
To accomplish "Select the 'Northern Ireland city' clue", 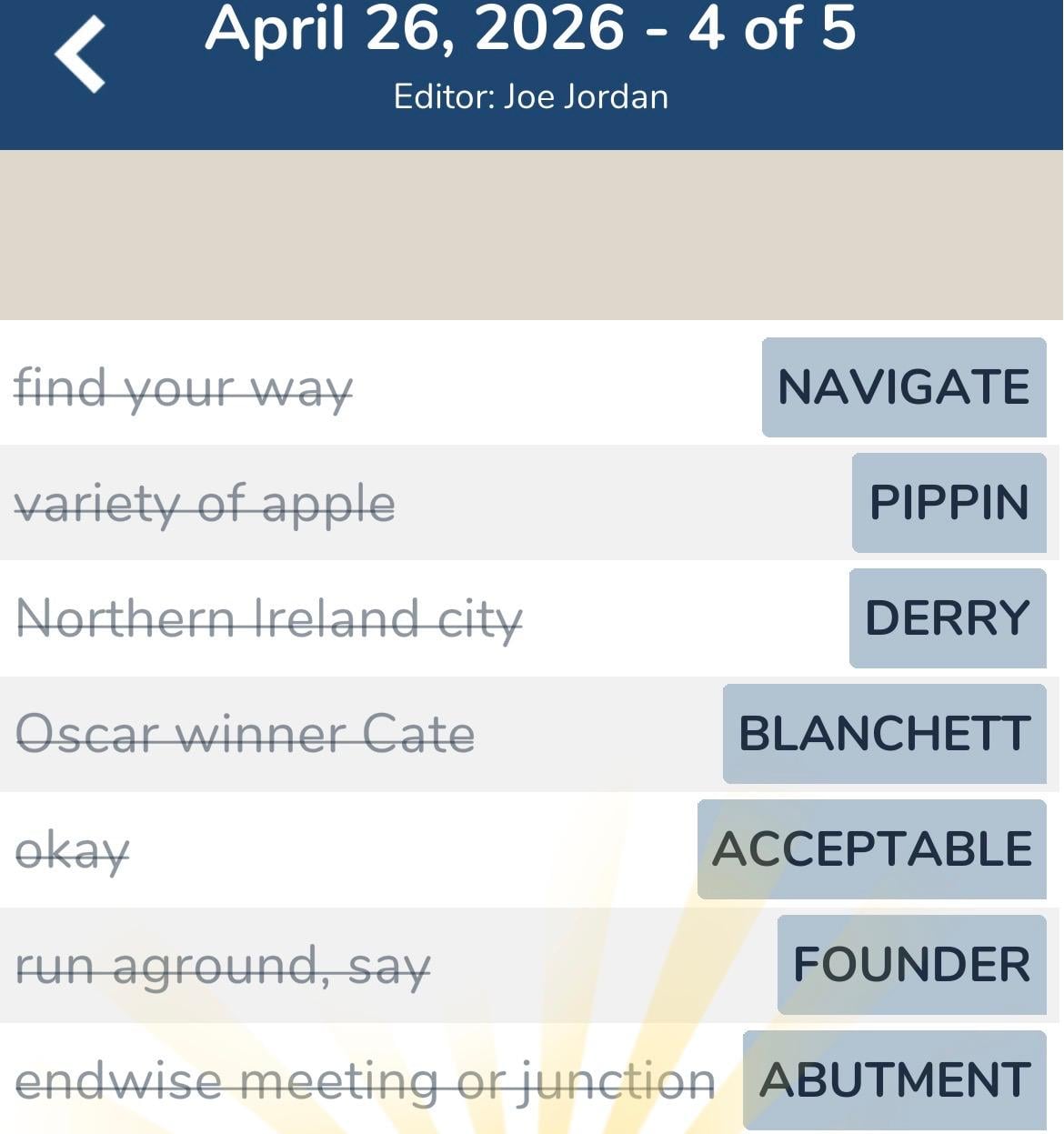I will [271, 619].
